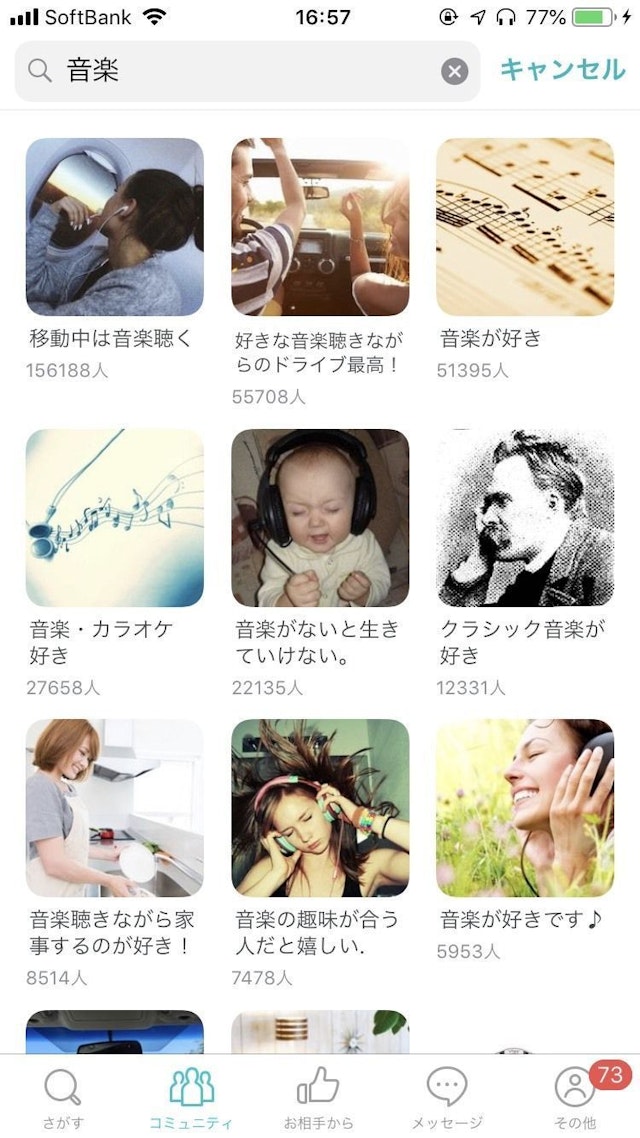View the 音楽がないと生きていけない。 community
Image resolution: width=640 pixels, height=1138 pixels.
pos(320,518)
